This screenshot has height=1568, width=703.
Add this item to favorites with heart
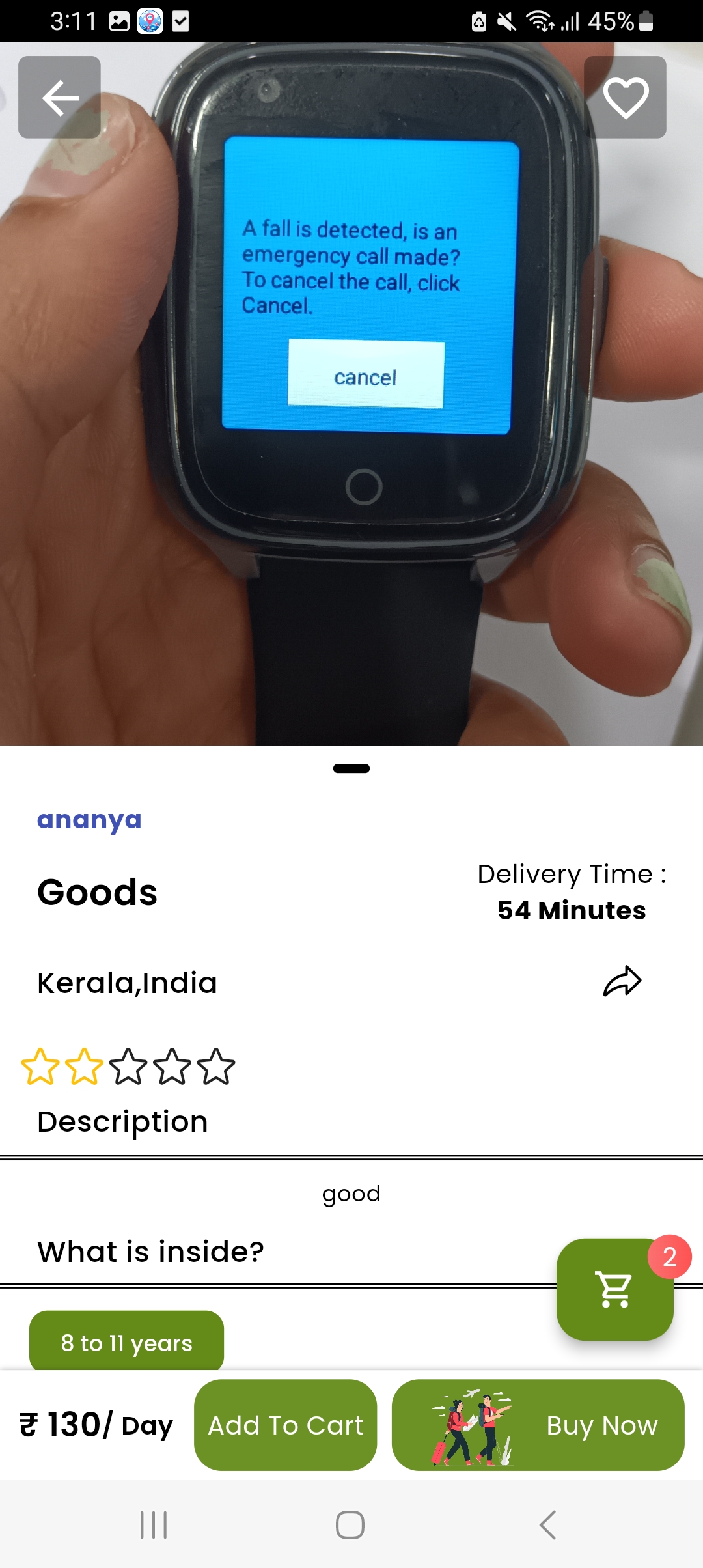click(625, 98)
